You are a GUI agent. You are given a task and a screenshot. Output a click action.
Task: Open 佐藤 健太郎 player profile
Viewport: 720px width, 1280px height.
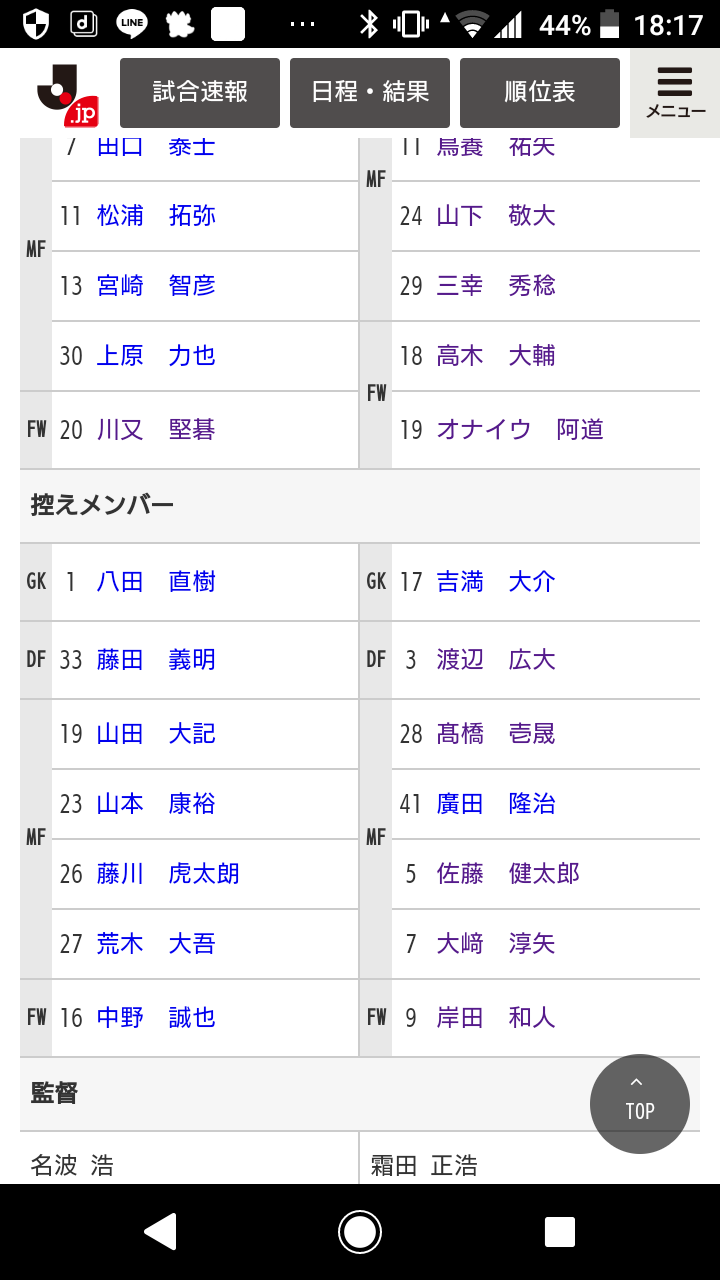pyautogui.click(x=508, y=874)
